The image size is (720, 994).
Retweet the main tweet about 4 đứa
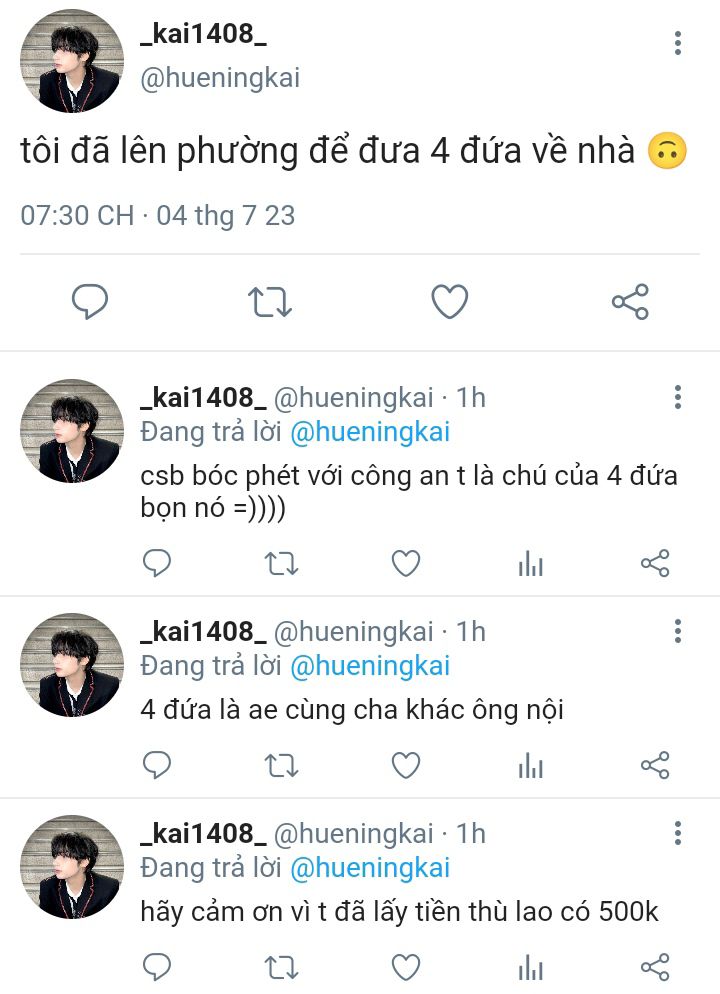pyautogui.click(x=269, y=301)
